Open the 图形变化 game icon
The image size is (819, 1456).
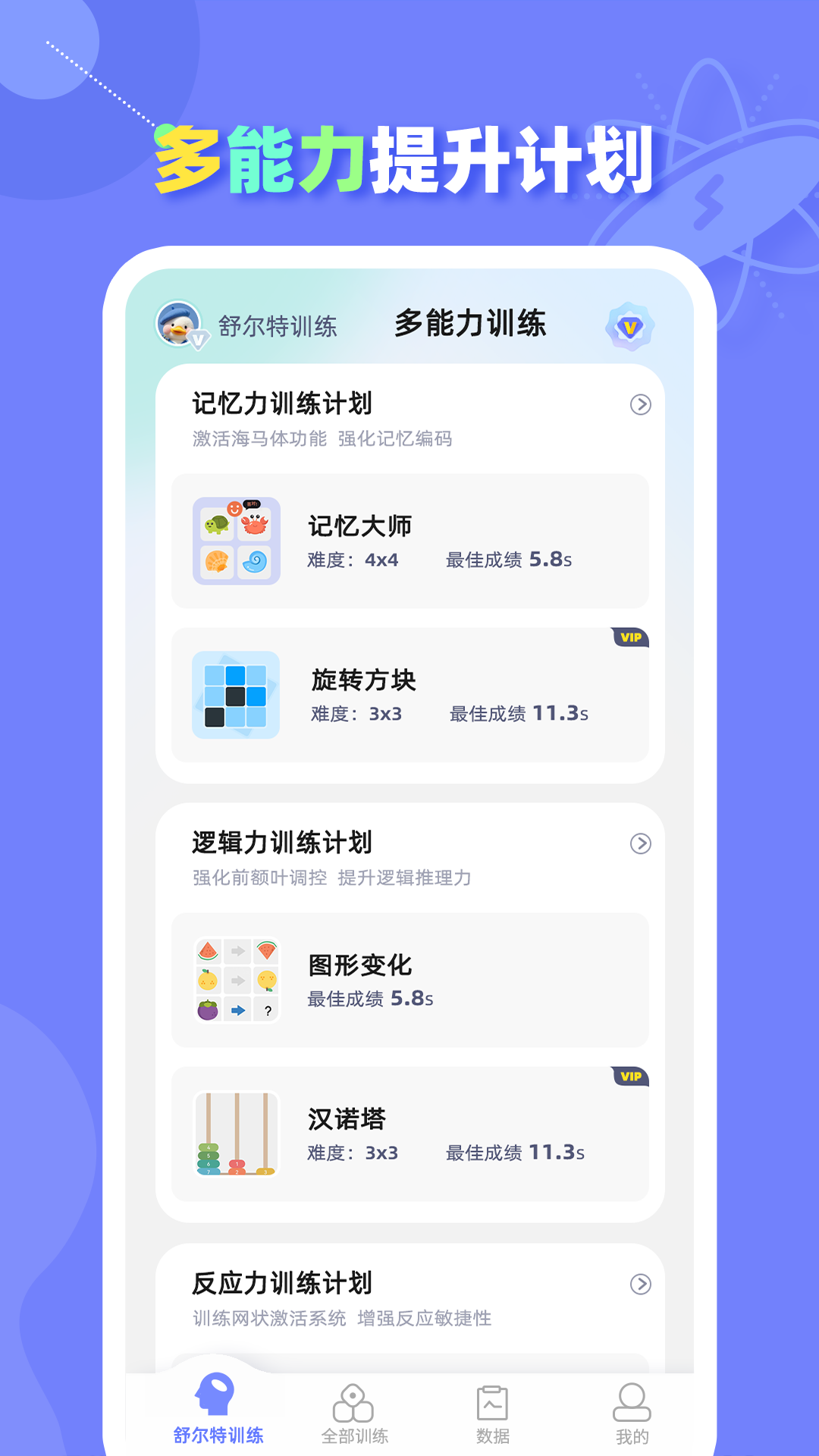click(237, 980)
